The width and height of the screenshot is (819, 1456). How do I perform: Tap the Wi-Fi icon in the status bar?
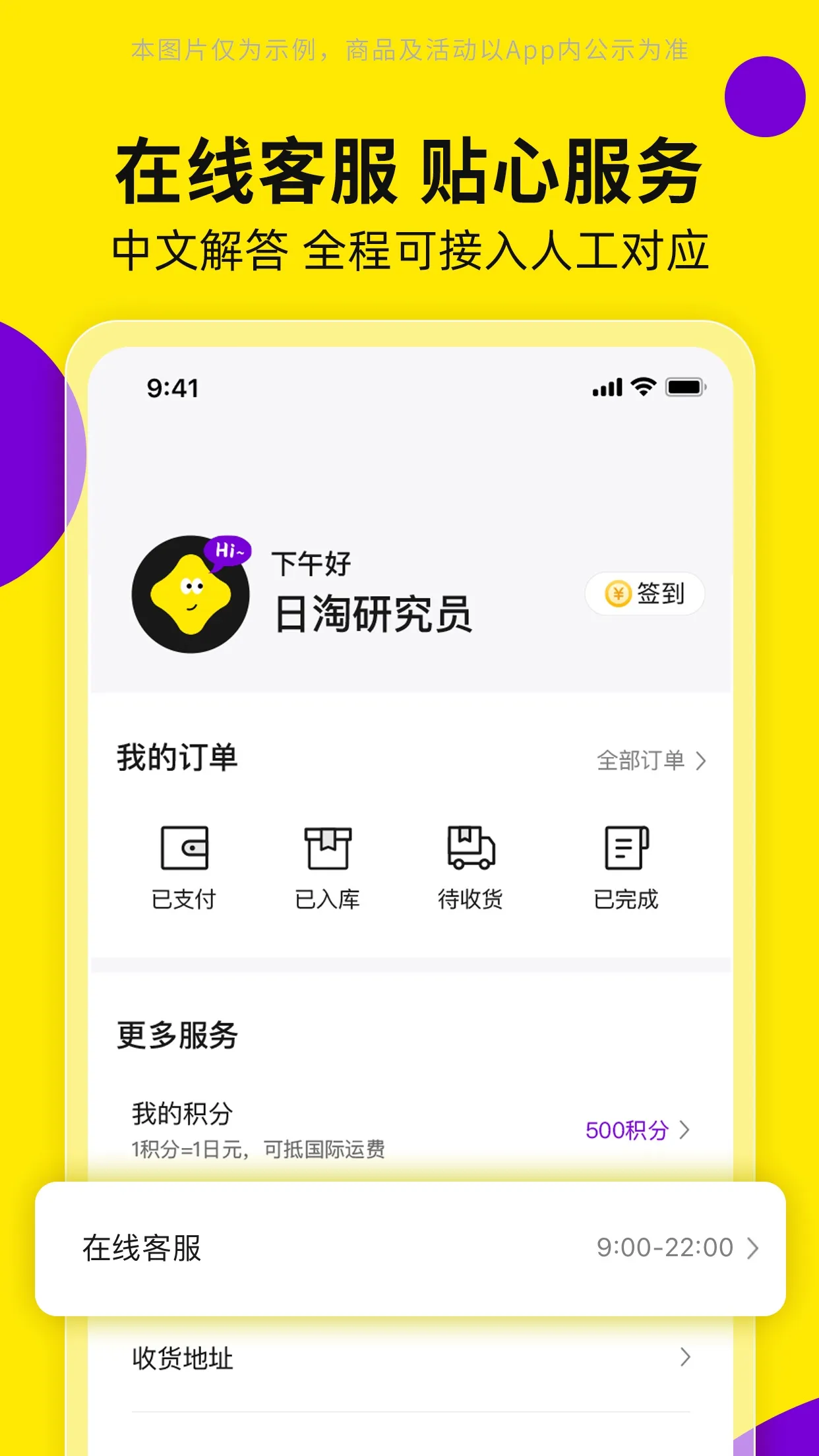[x=642, y=388]
